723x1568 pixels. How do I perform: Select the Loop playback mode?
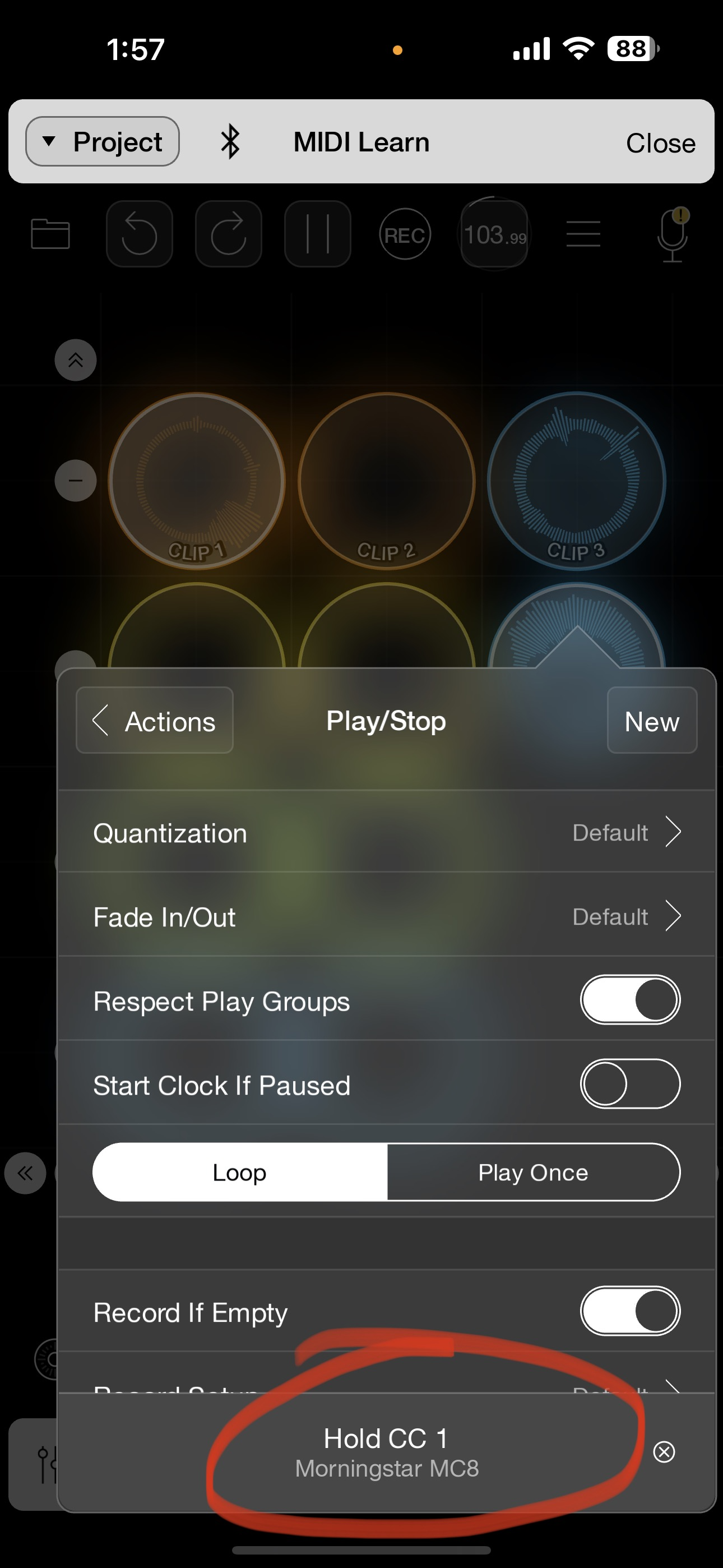point(240,1172)
